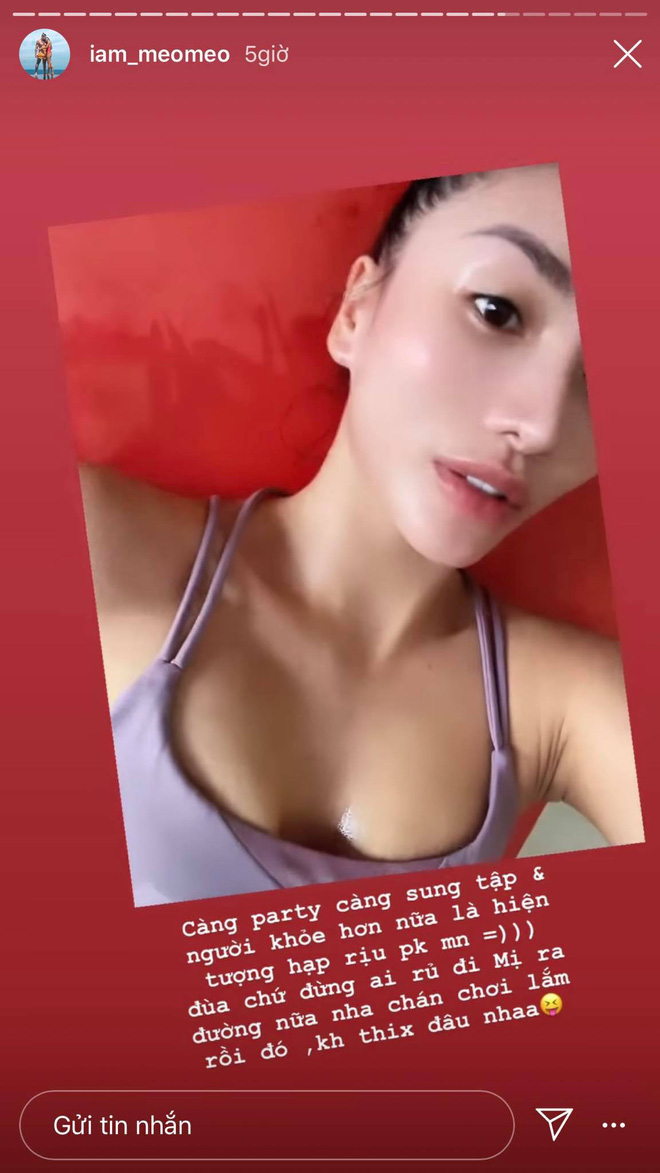The height and width of the screenshot is (1173, 660).
Task: Open the three-dot more options menu
Action: (x=613, y=1125)
